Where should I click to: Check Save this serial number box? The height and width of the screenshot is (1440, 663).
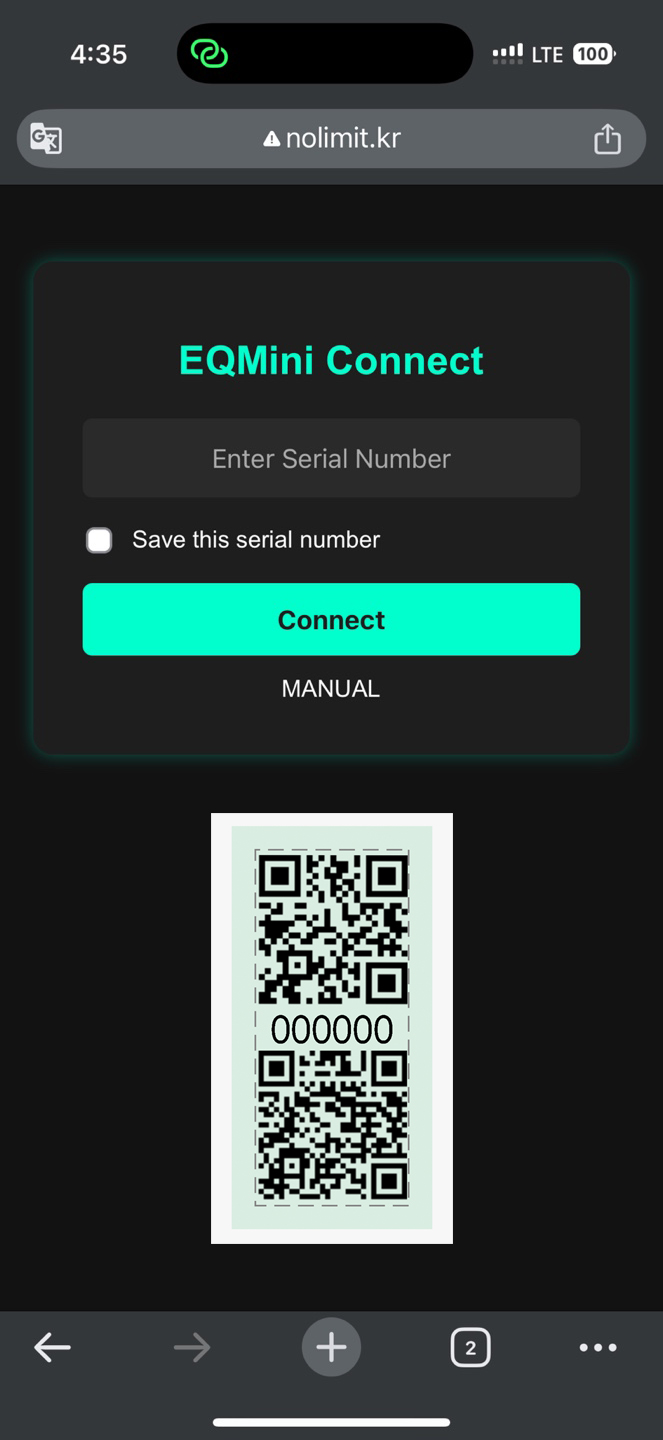pos(99,541)
